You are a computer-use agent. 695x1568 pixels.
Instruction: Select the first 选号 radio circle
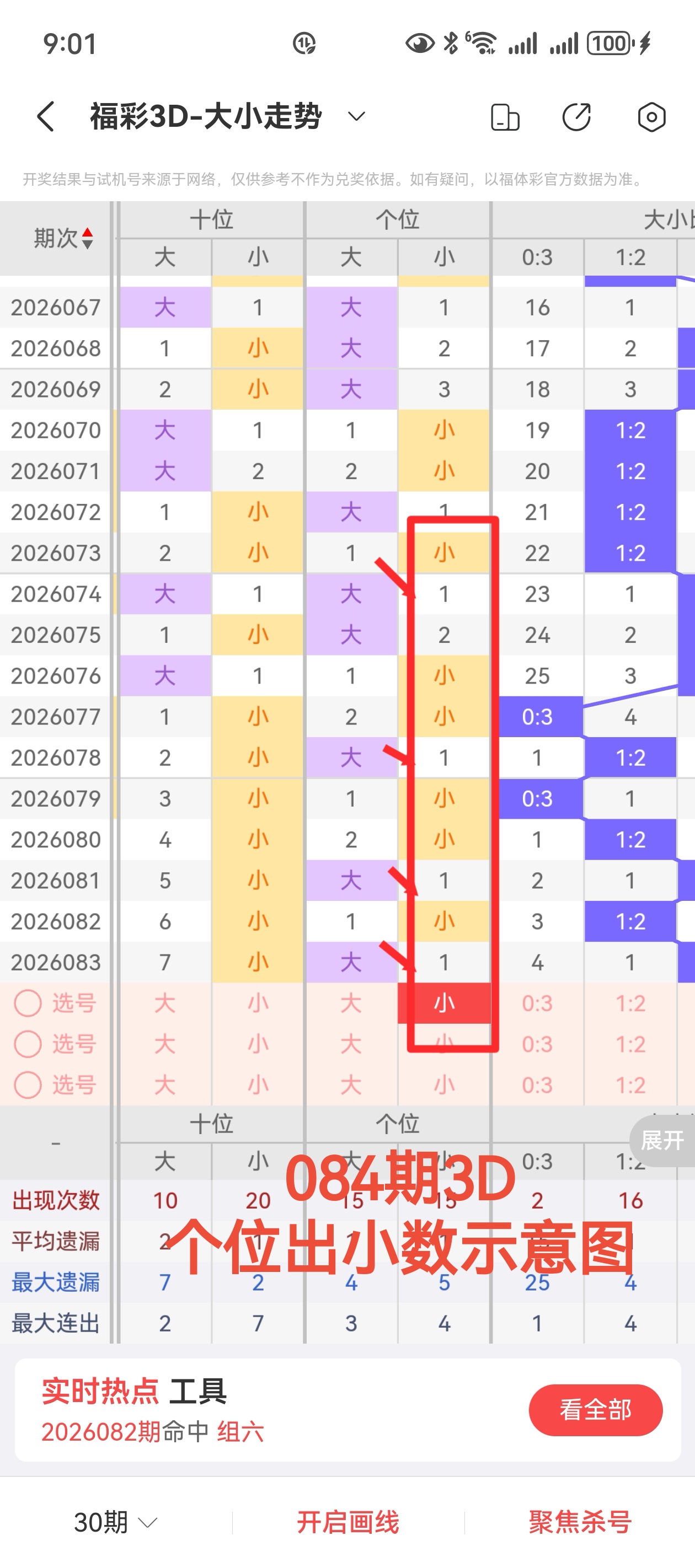click(28, 1003)
